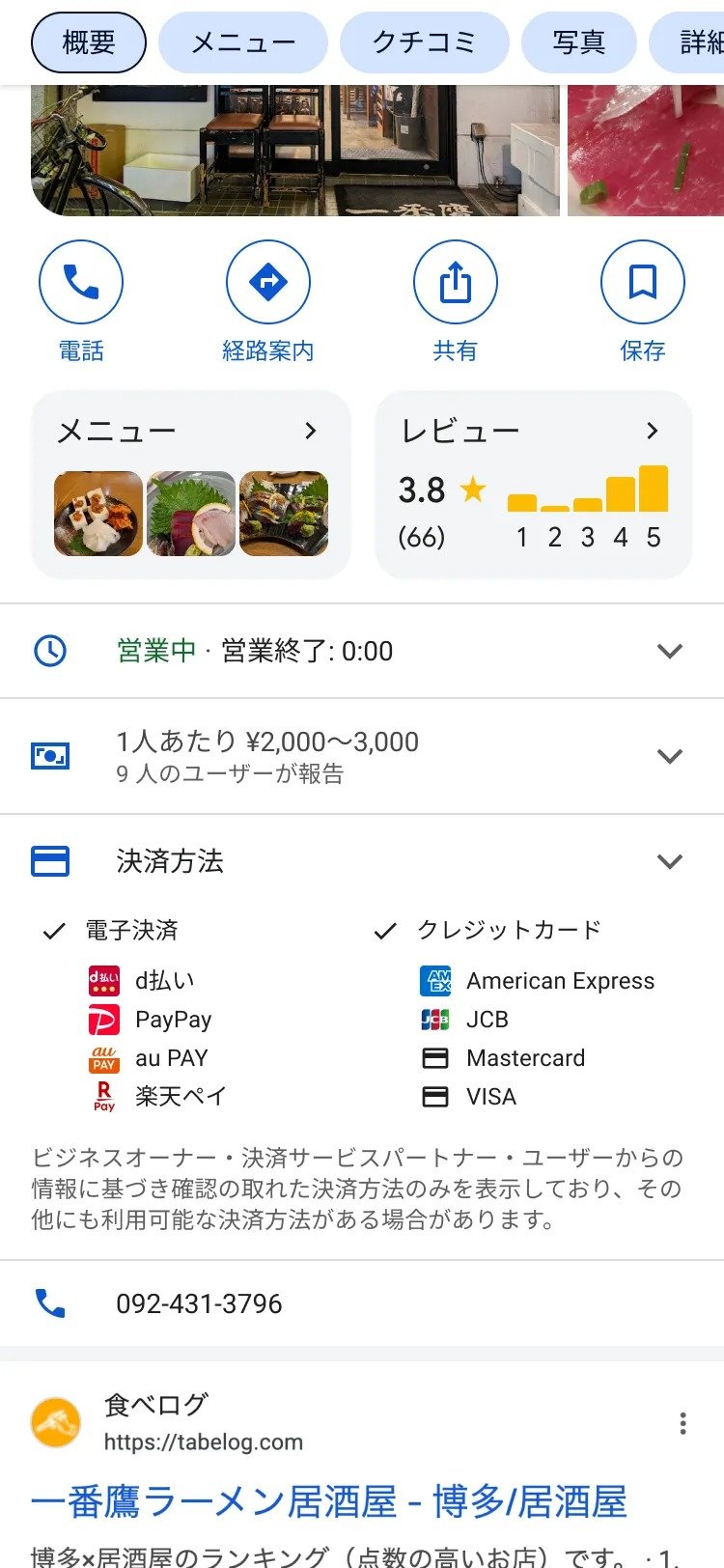
Task: Select the clock icon beside 営業中
Action: click(51, 650)
